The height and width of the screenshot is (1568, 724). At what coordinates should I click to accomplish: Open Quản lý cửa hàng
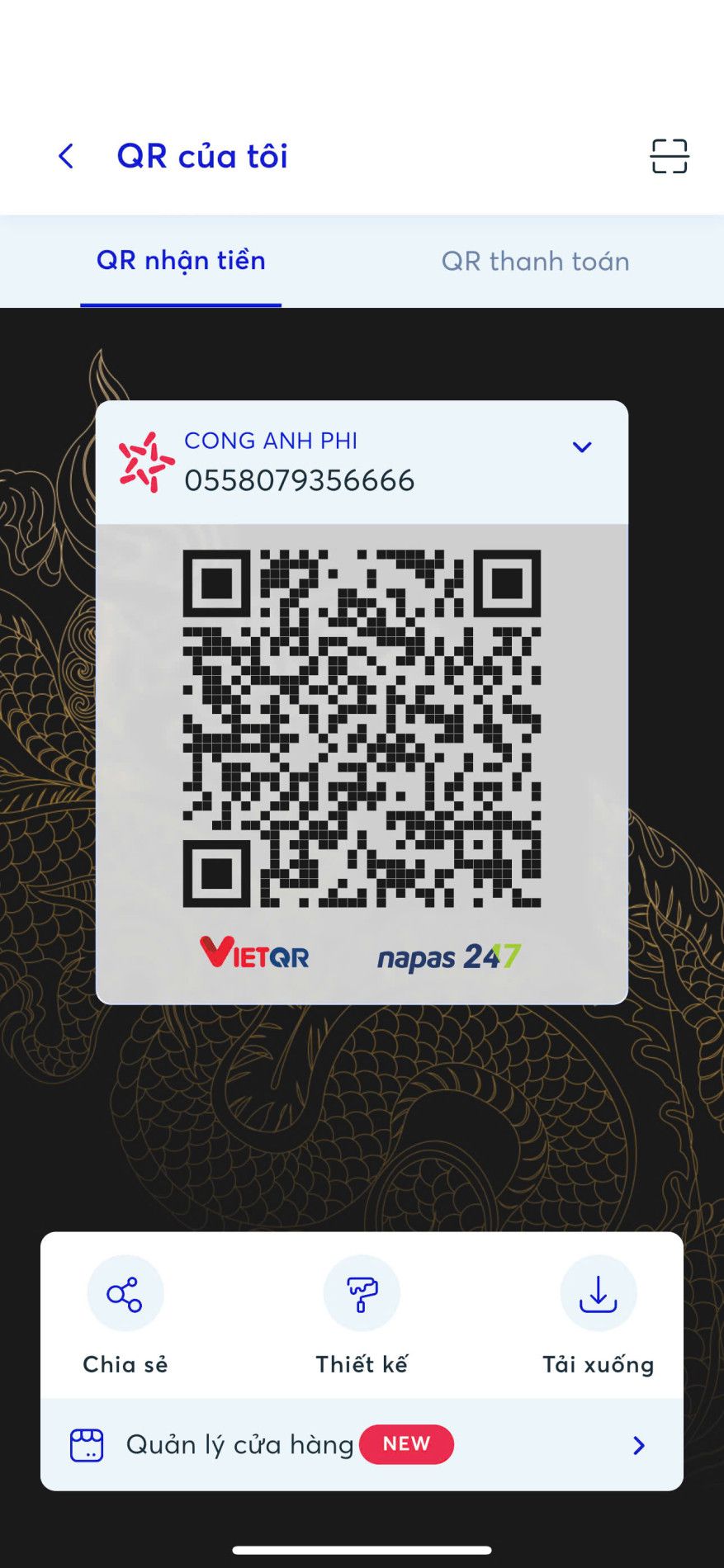[x=362, y=1444]
